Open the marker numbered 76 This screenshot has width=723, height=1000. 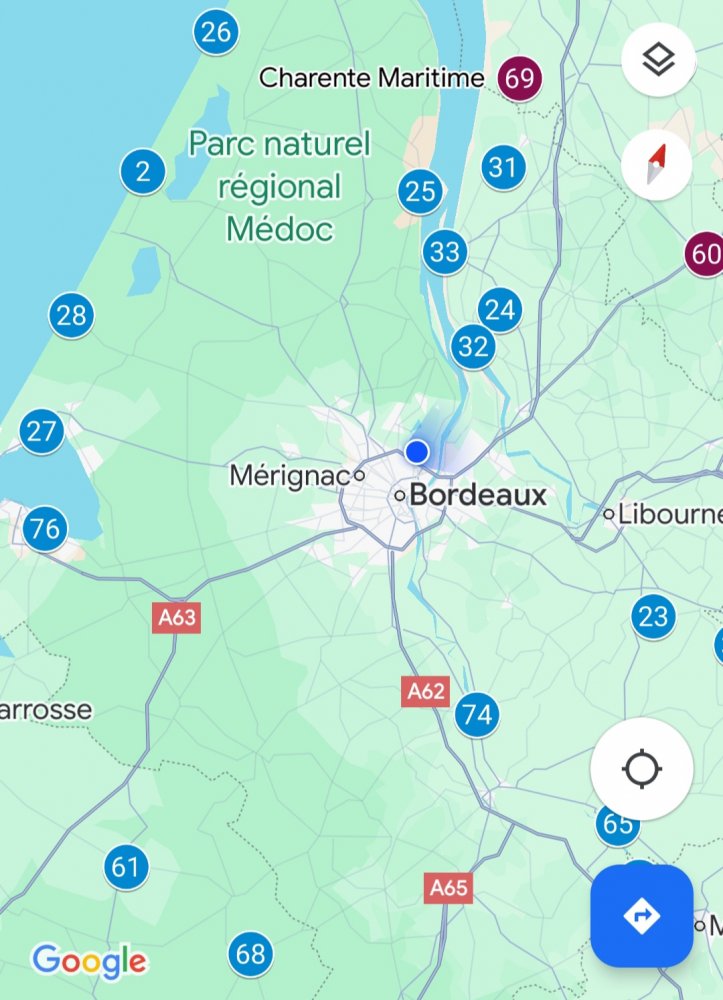pyautogui.click(x=44, y=528)
